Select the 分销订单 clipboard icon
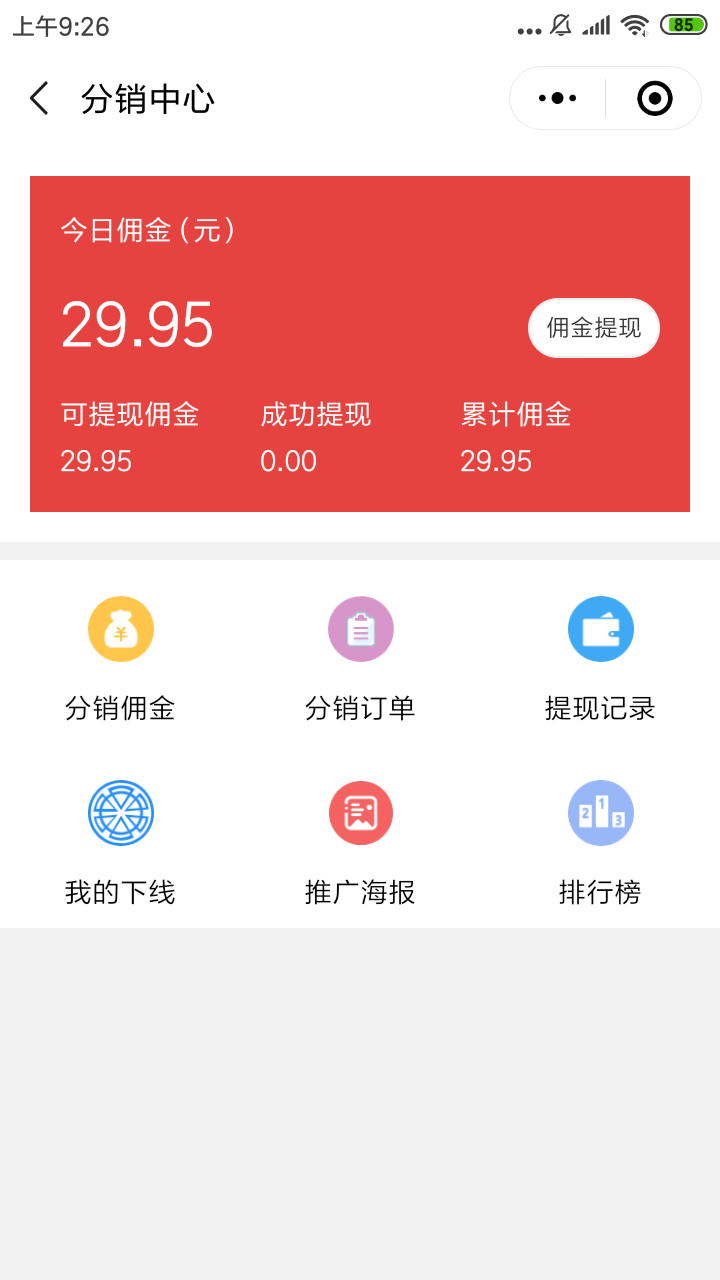Image resolution: width=720 pixels, height=1280 pixels. pos(360,629)
